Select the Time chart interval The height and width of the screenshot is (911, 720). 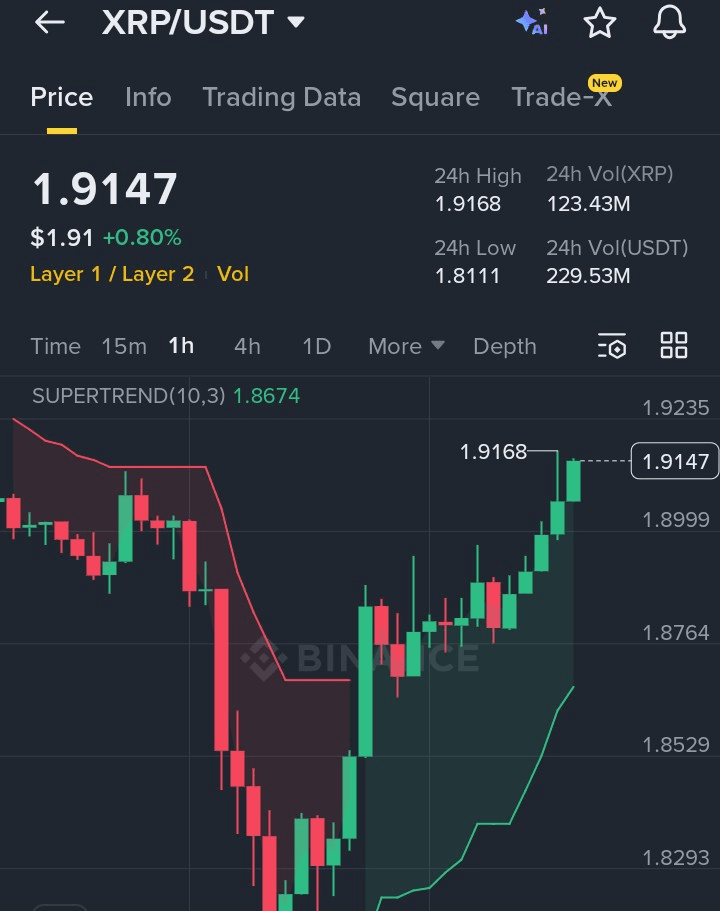pyautogui.click(x=55, y=346)
